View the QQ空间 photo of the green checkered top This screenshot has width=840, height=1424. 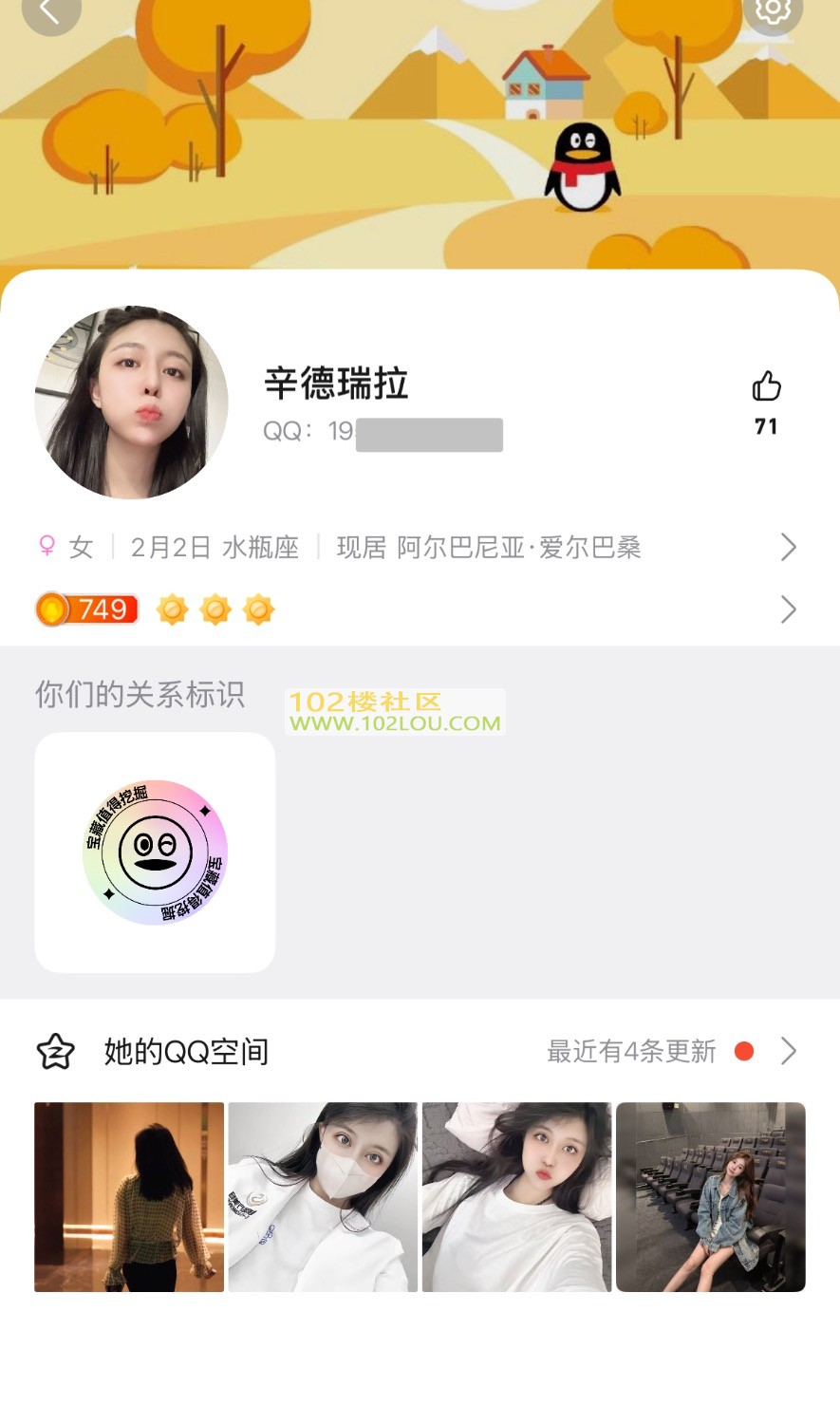coord(129,1196)
